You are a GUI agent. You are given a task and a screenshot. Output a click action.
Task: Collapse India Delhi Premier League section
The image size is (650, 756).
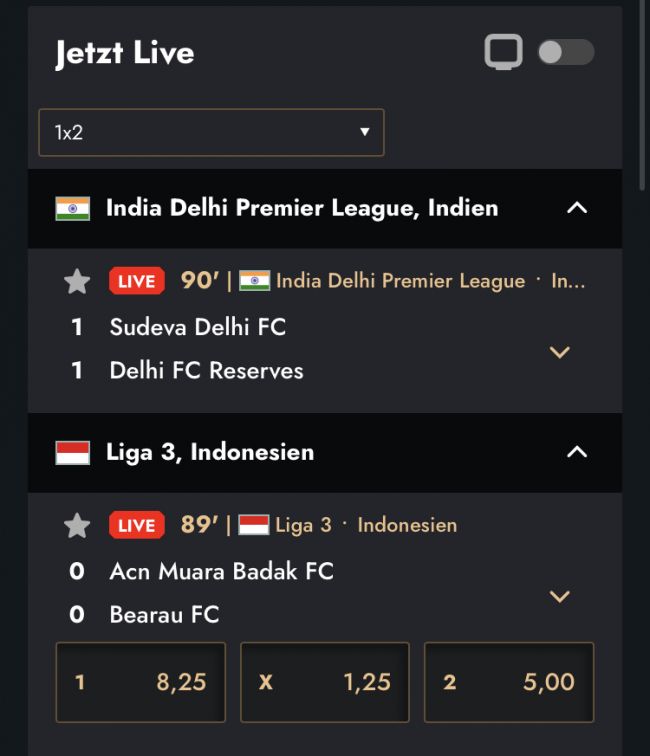(x=577, y=208)
